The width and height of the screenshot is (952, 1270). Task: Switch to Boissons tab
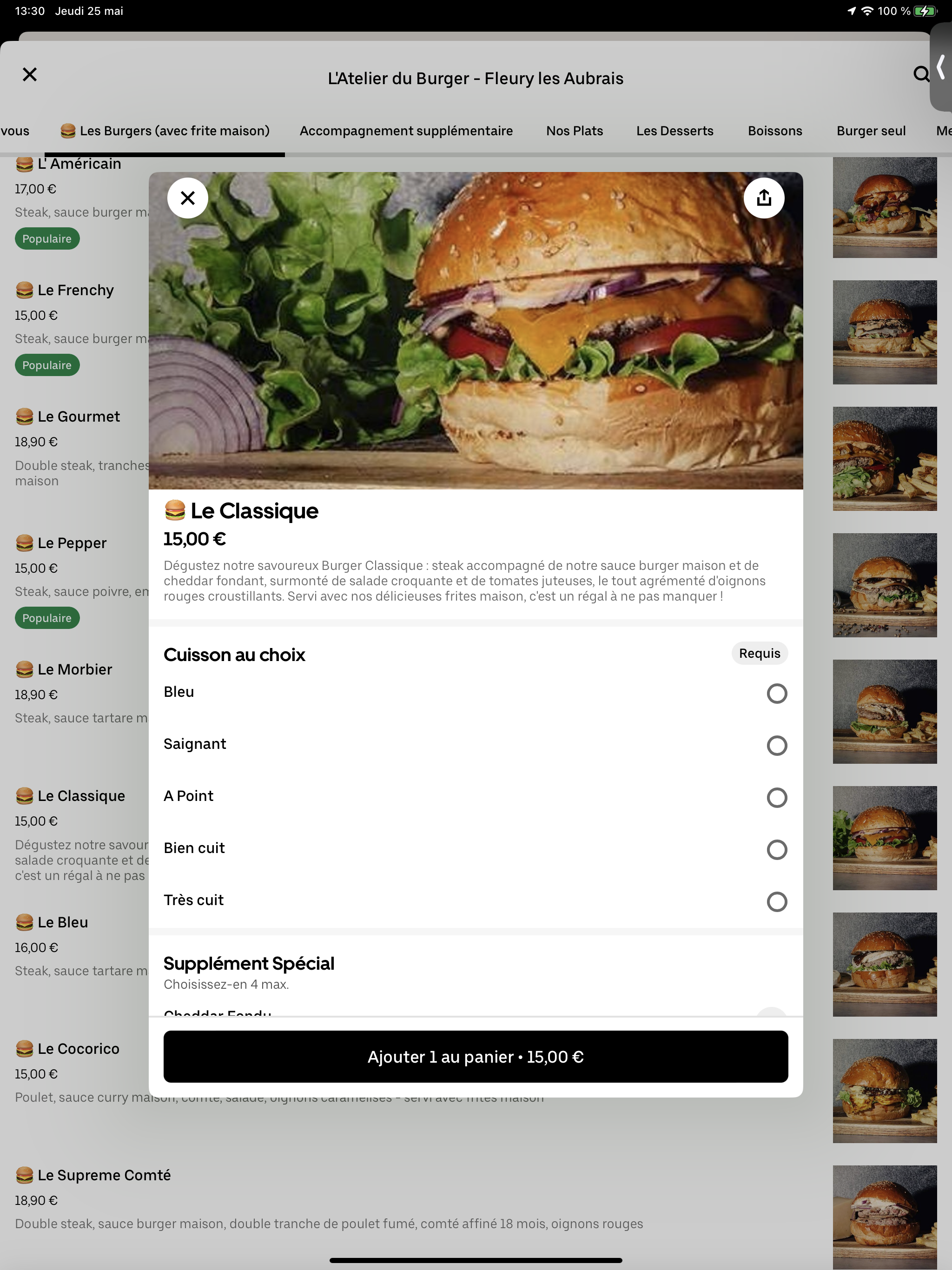[x=774, y=131]
